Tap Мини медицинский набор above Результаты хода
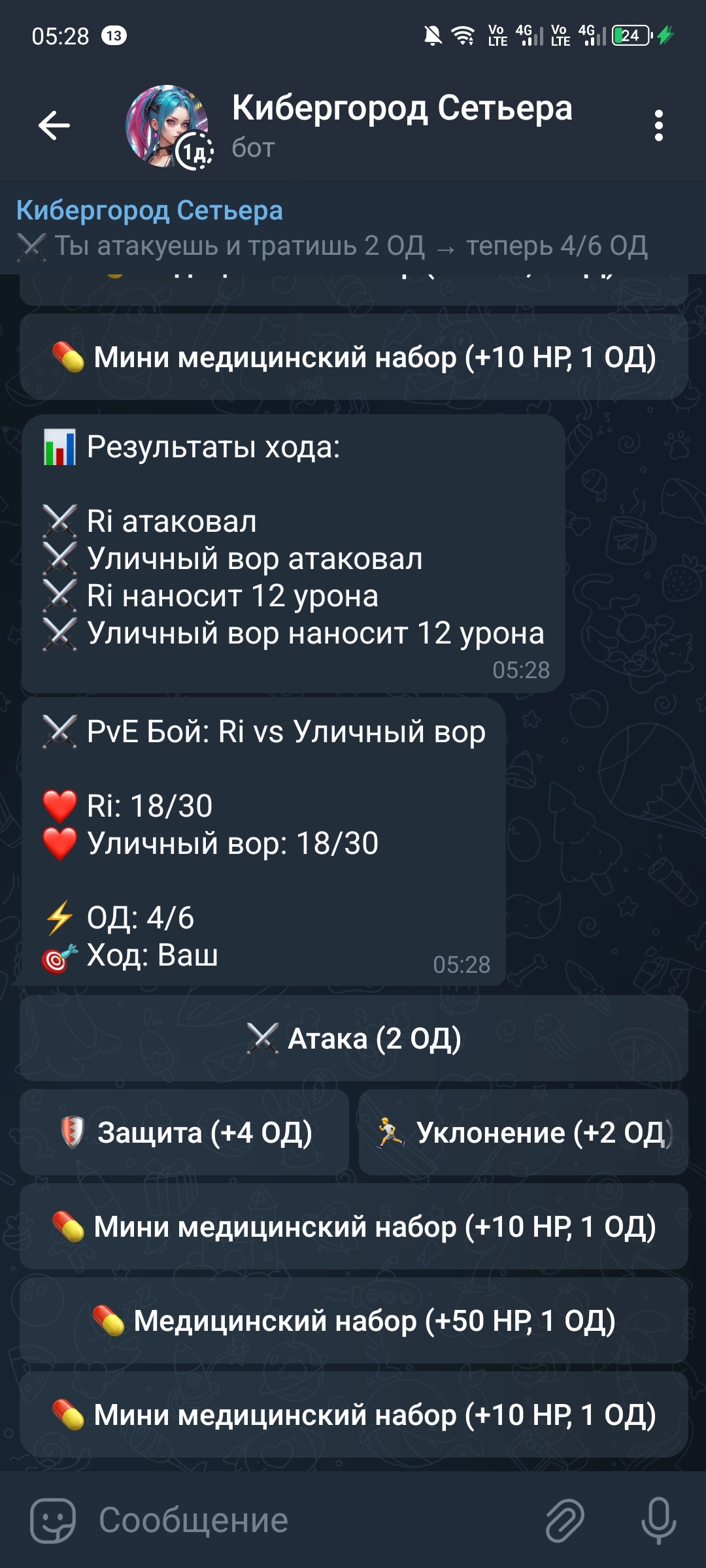The width and height of the screenshot is (706, 1568). tap(354, 357)
